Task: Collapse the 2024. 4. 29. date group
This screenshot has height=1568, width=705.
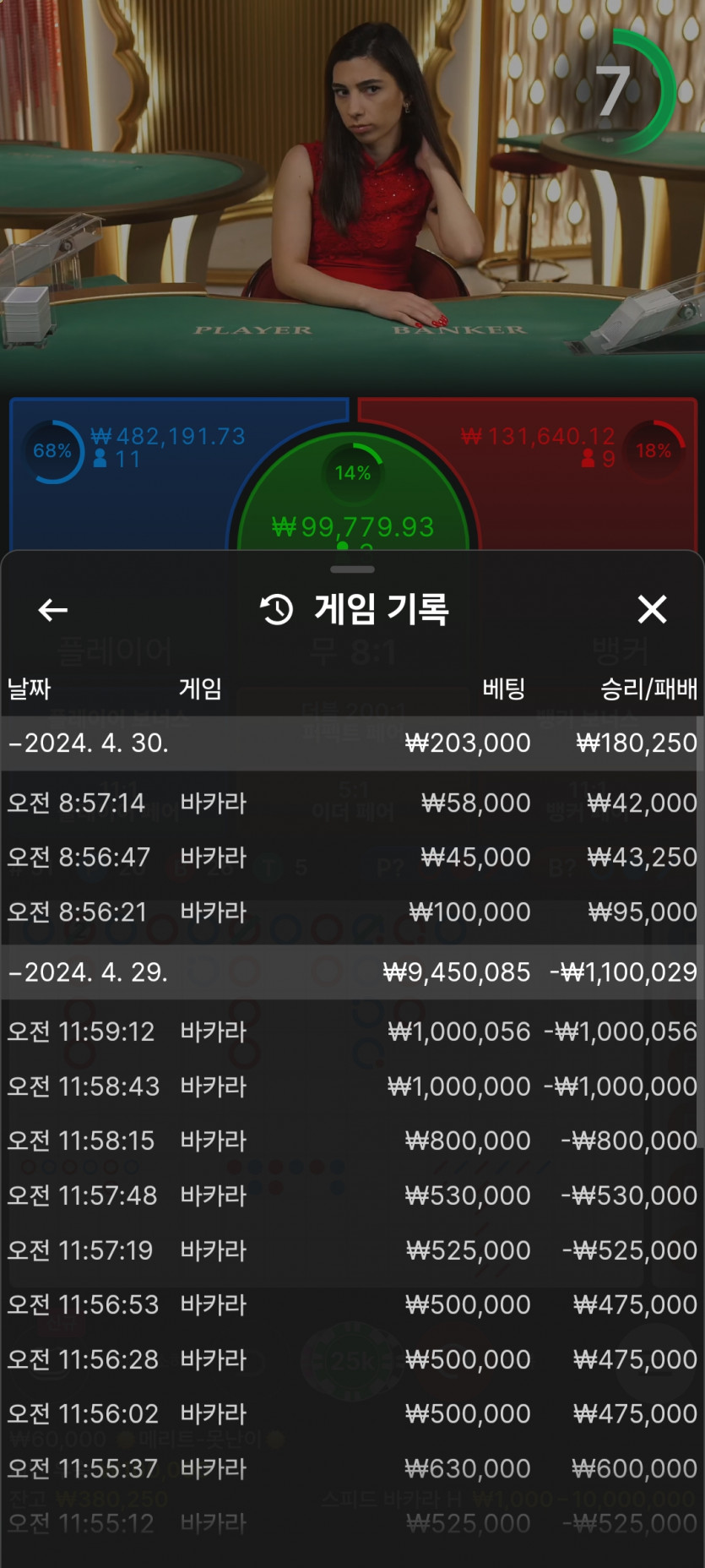Action: [89, 972]
